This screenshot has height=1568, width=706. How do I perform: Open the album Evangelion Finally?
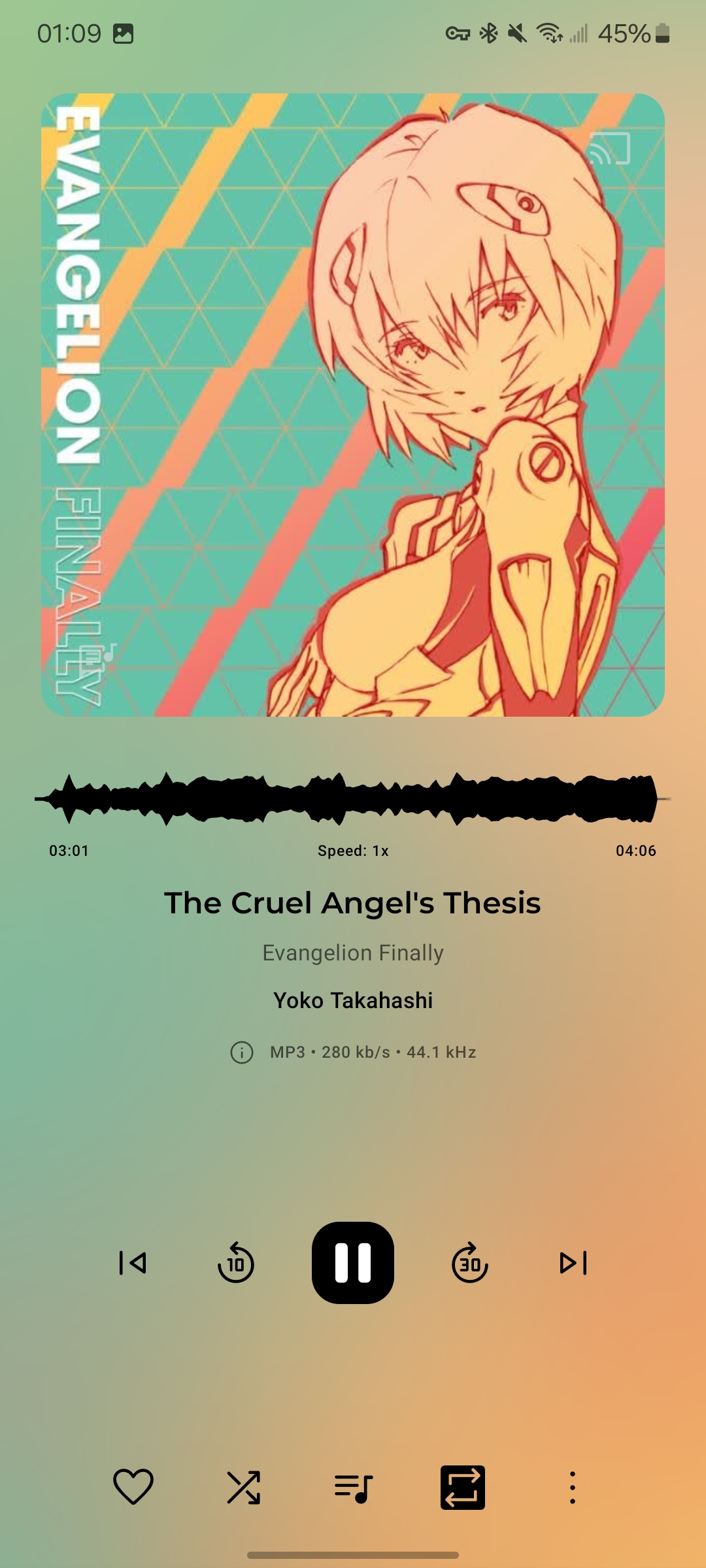click(353, 953)
